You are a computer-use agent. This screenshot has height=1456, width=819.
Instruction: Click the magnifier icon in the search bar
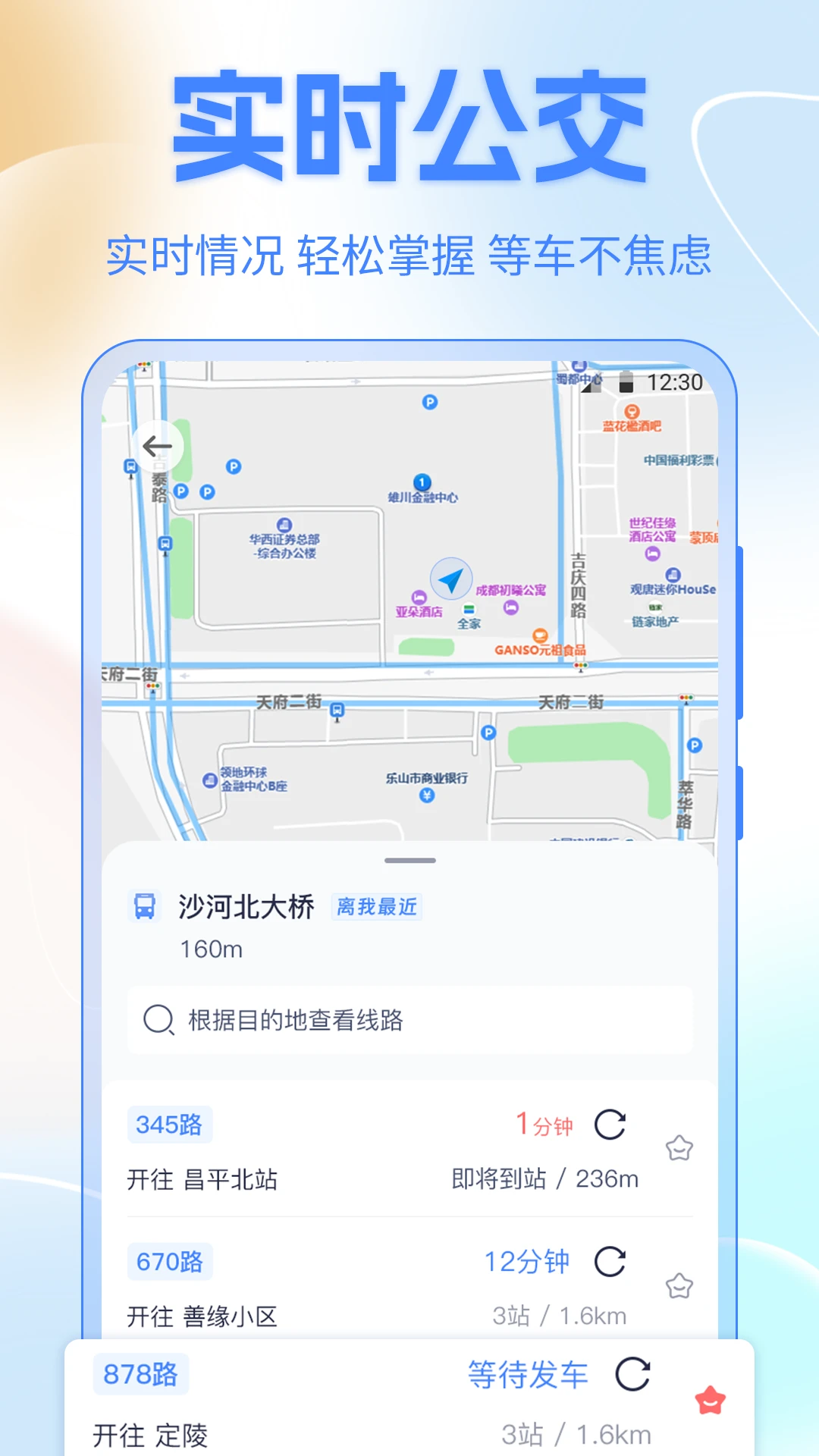pyautogui.click(x=158, y=1019)
